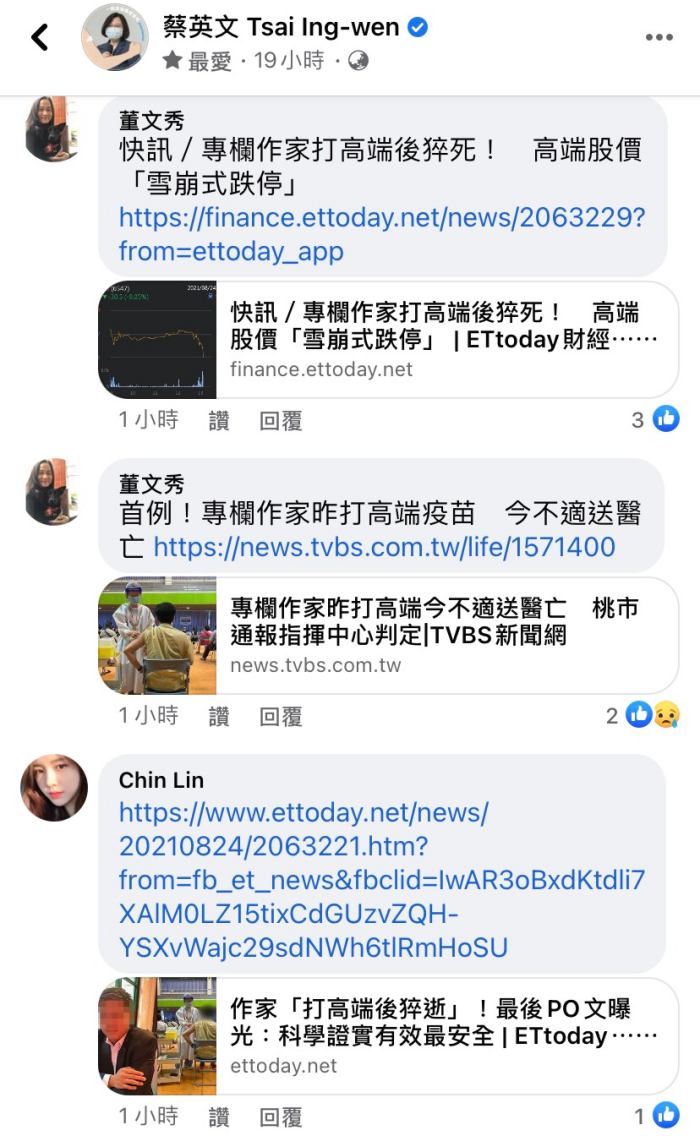The width and height of the screenshot is (700, 1136).
Task: Open the news.tvbs.com.tw URL in the comment
Action: pyautogui.click(x=384, y=547)
